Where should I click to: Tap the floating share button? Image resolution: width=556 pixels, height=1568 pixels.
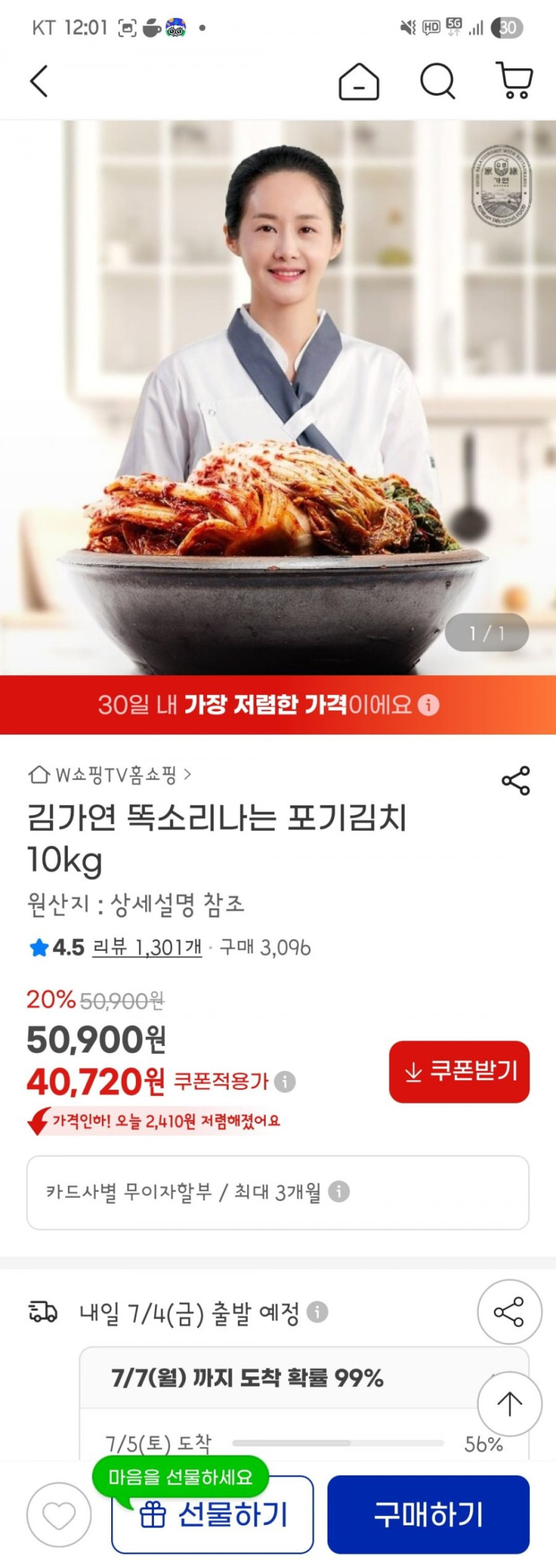[509, 1312]
